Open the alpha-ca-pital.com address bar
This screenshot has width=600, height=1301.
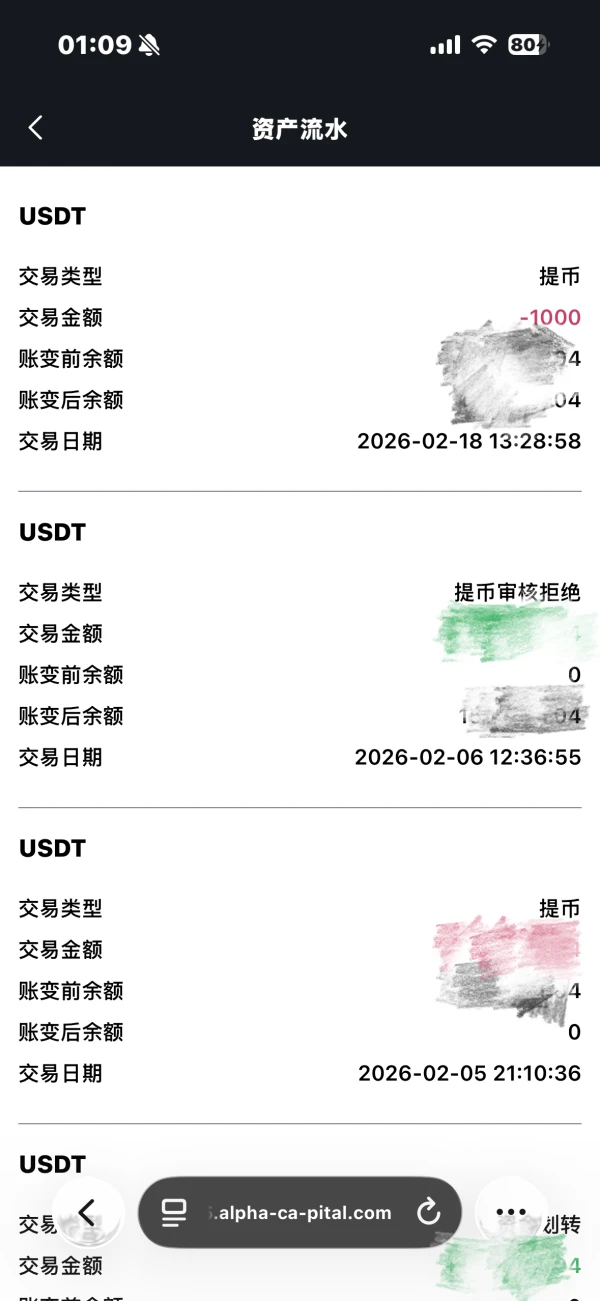[300, 1212]
